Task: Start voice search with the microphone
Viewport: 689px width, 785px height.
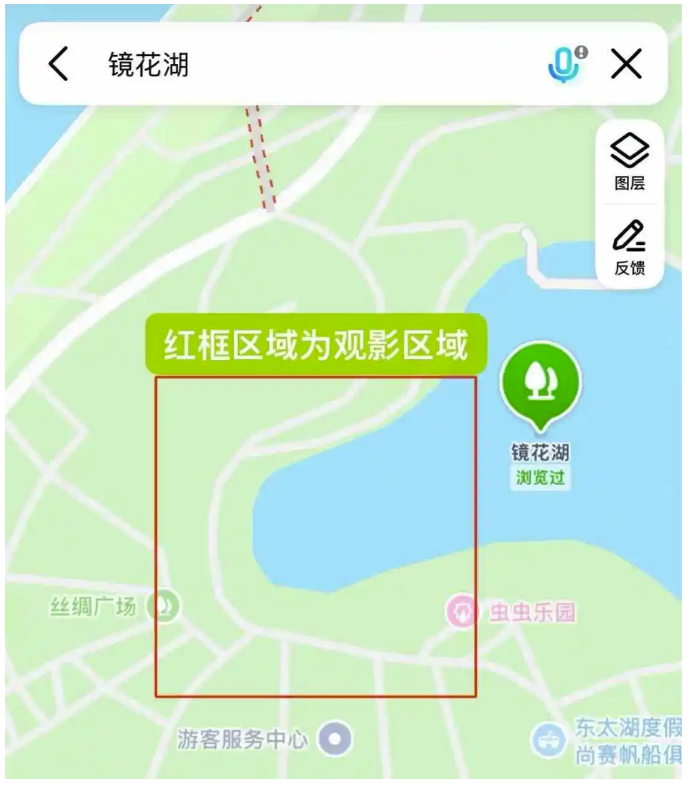Action: pos(565,65)
